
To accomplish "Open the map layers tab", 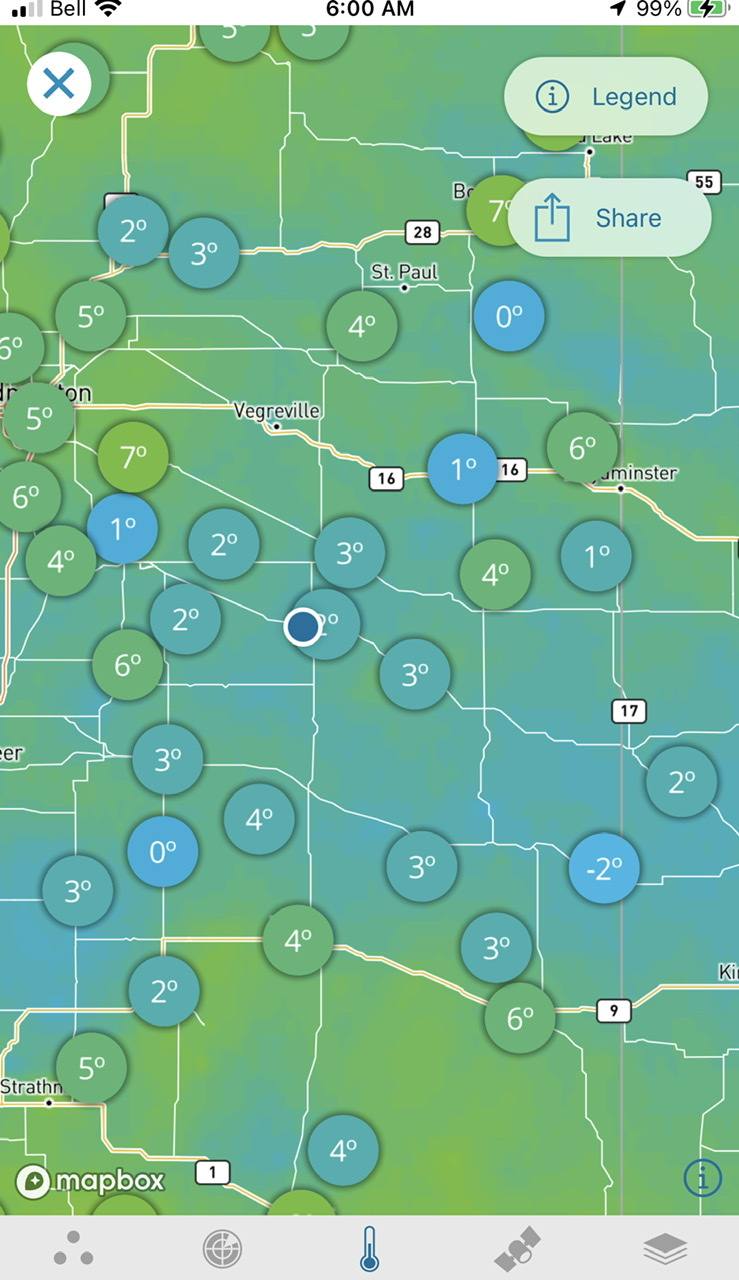I will click(665, 1248).
